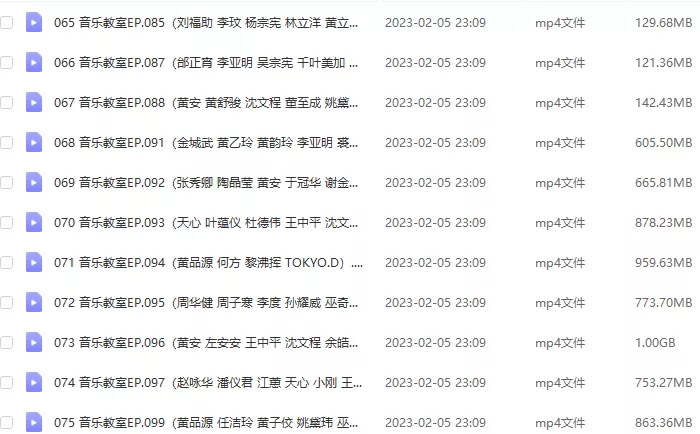Image resolution: width=700 pixels, height=434 pixels.
Task: Select the checkbox for file 068
Action: (x=7, y=142)
